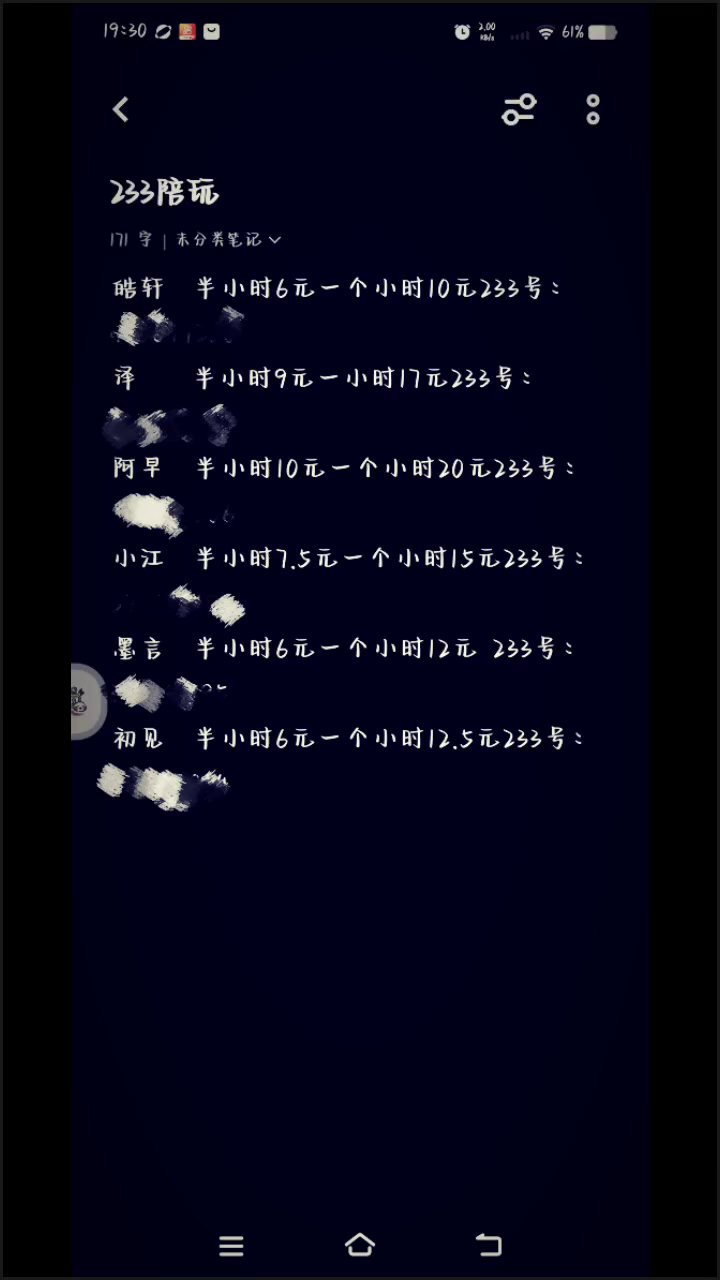Open recent apps from navigation bar

pos(231,1245)
